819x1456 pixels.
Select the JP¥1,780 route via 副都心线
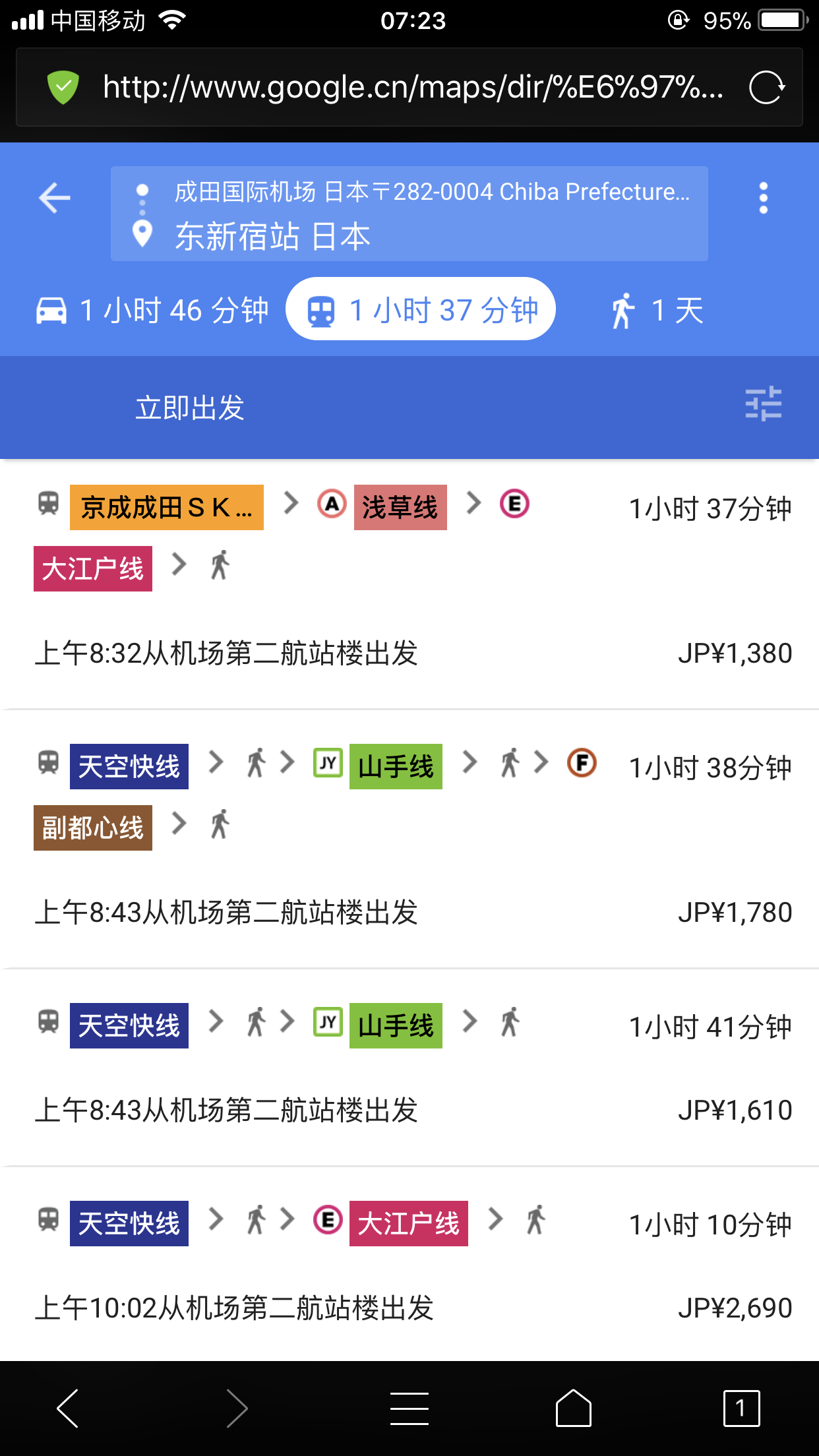[409, 839]
